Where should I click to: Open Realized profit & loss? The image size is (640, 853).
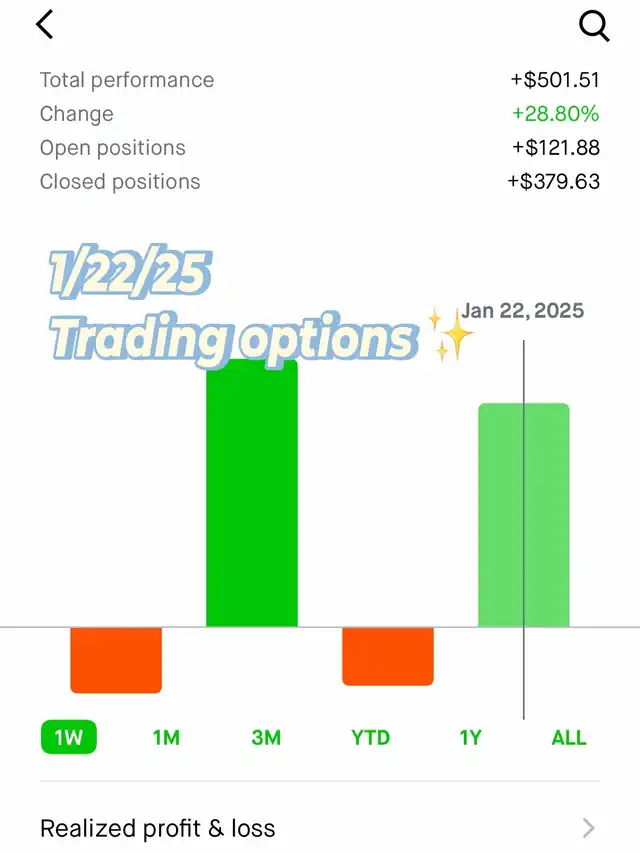pos(320,828)
